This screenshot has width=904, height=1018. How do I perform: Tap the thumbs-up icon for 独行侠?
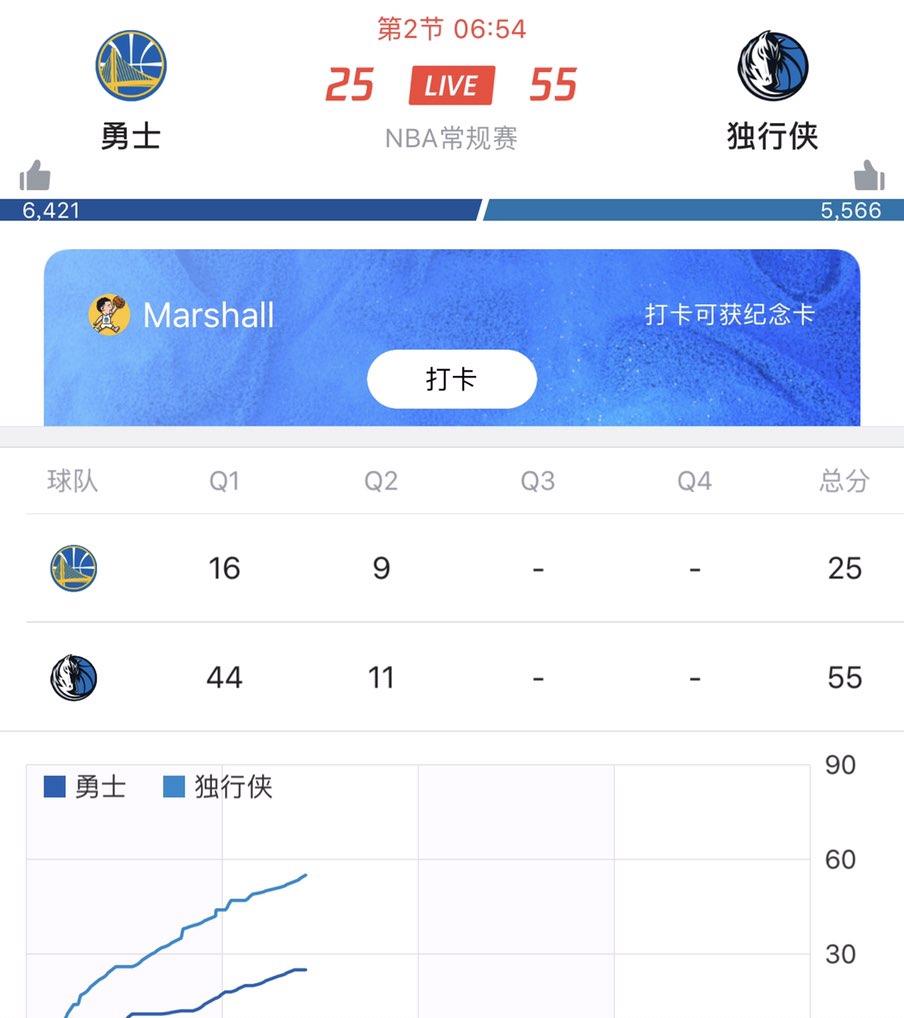coord(868,177)
